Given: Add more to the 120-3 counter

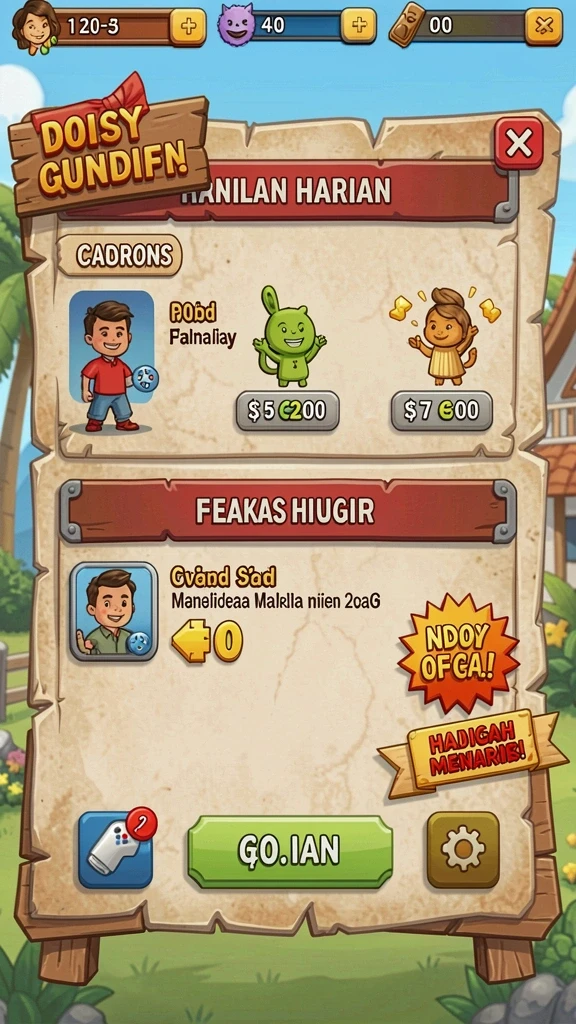Looking at the screenshot, I should tap(187, 26).
